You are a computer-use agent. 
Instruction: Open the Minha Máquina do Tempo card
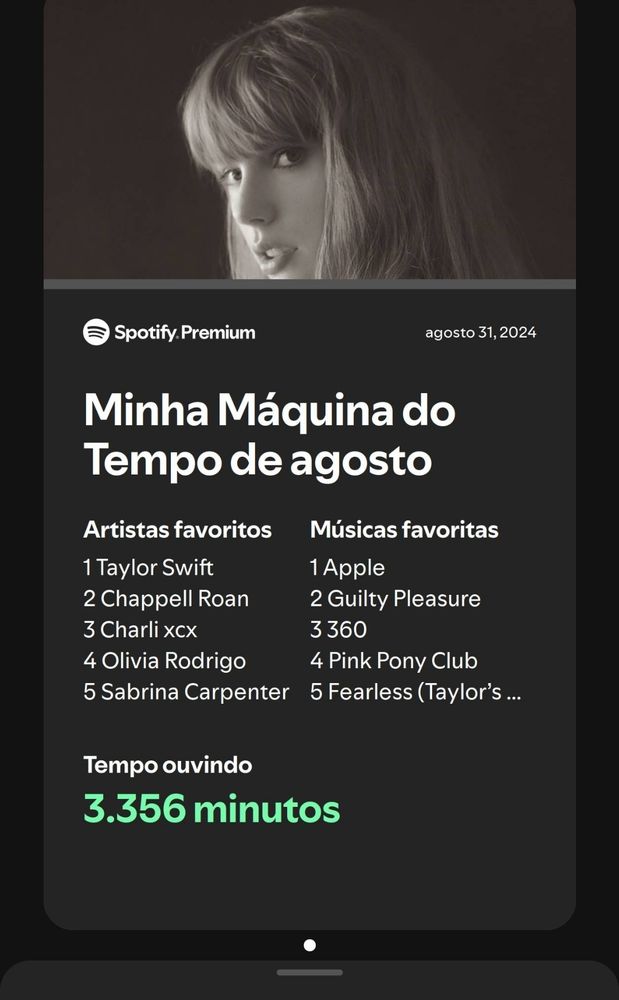(x=310, y=600)
